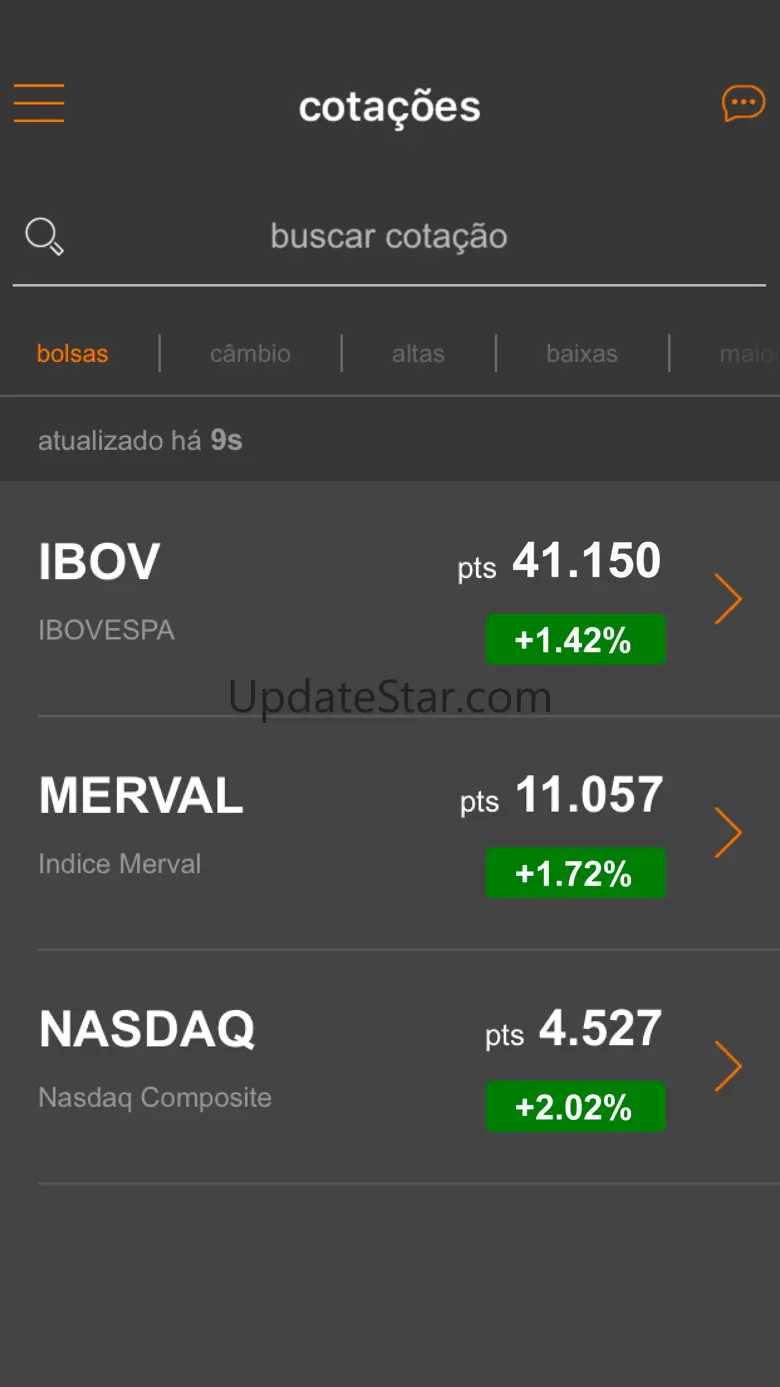780x1387 pixels.
Task: Switch to the câmbio tab
Action: (x=250, y=354)
